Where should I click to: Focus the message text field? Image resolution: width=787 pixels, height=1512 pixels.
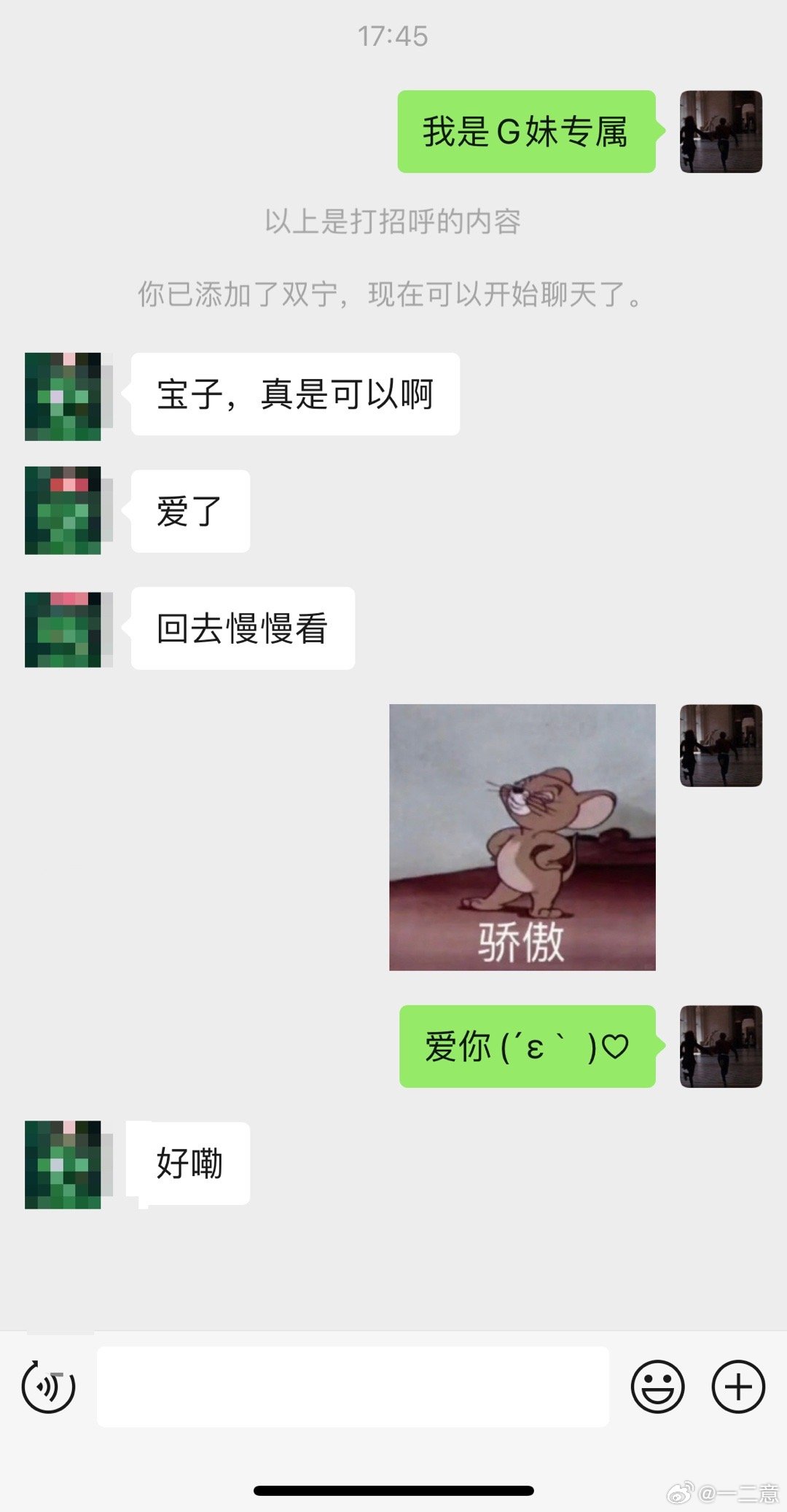[x=353, y=1386]
